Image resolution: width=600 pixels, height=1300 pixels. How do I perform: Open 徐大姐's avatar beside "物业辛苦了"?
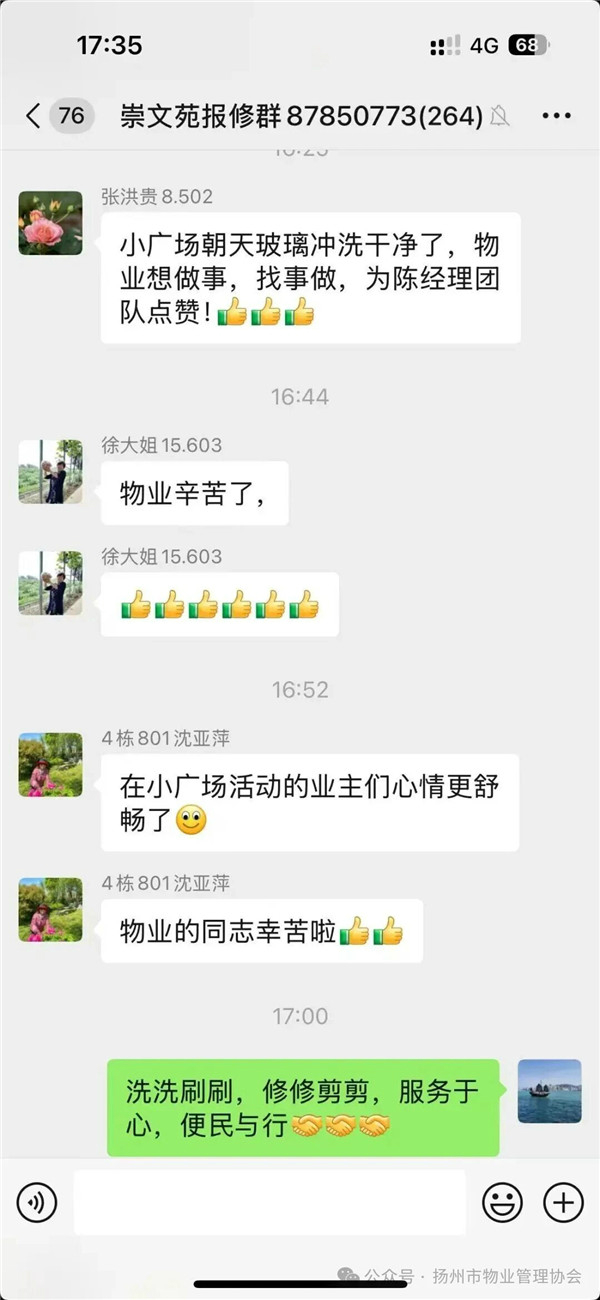(50, 471)
